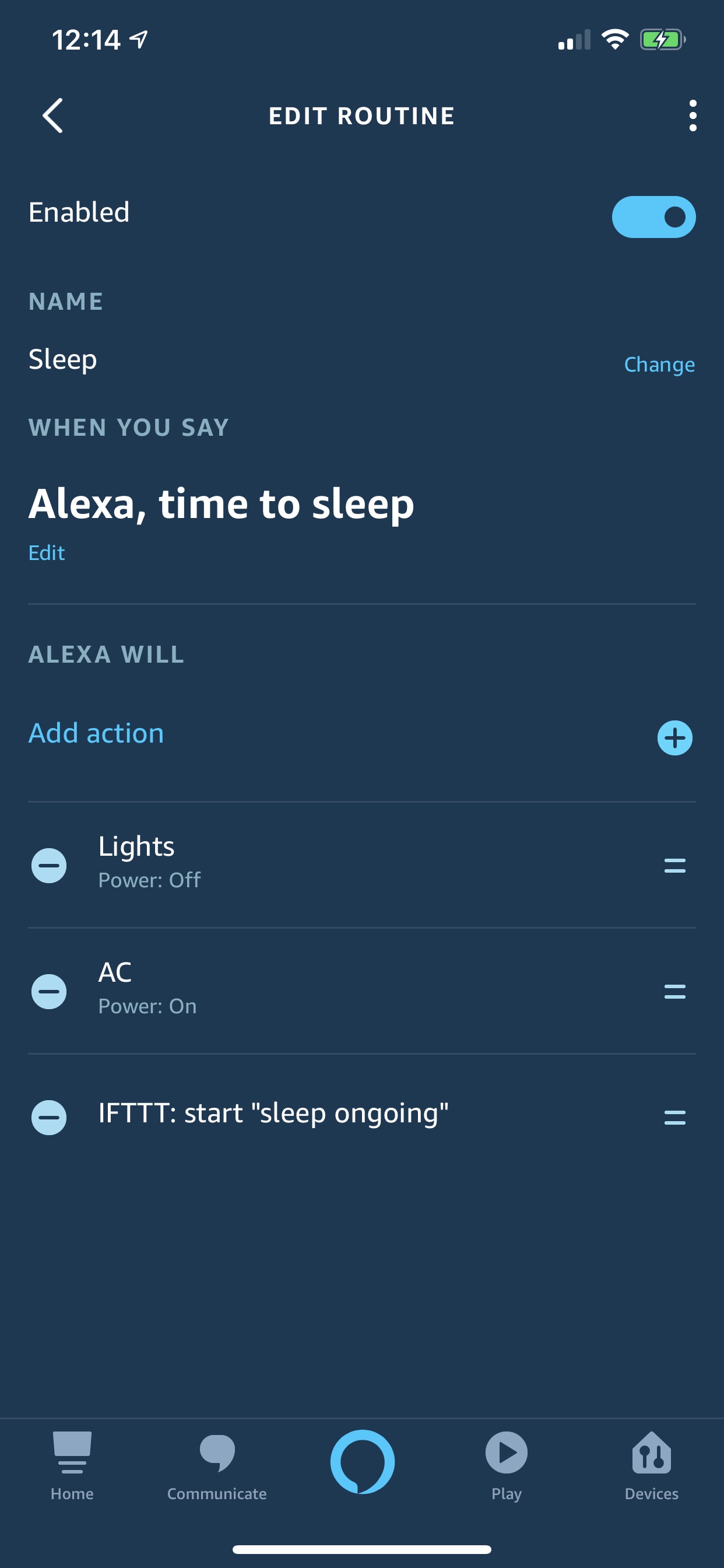The height and width of the screenshot is (1568, 724).
Task: Switch to the Play tab
Action: click(506, 1466)
